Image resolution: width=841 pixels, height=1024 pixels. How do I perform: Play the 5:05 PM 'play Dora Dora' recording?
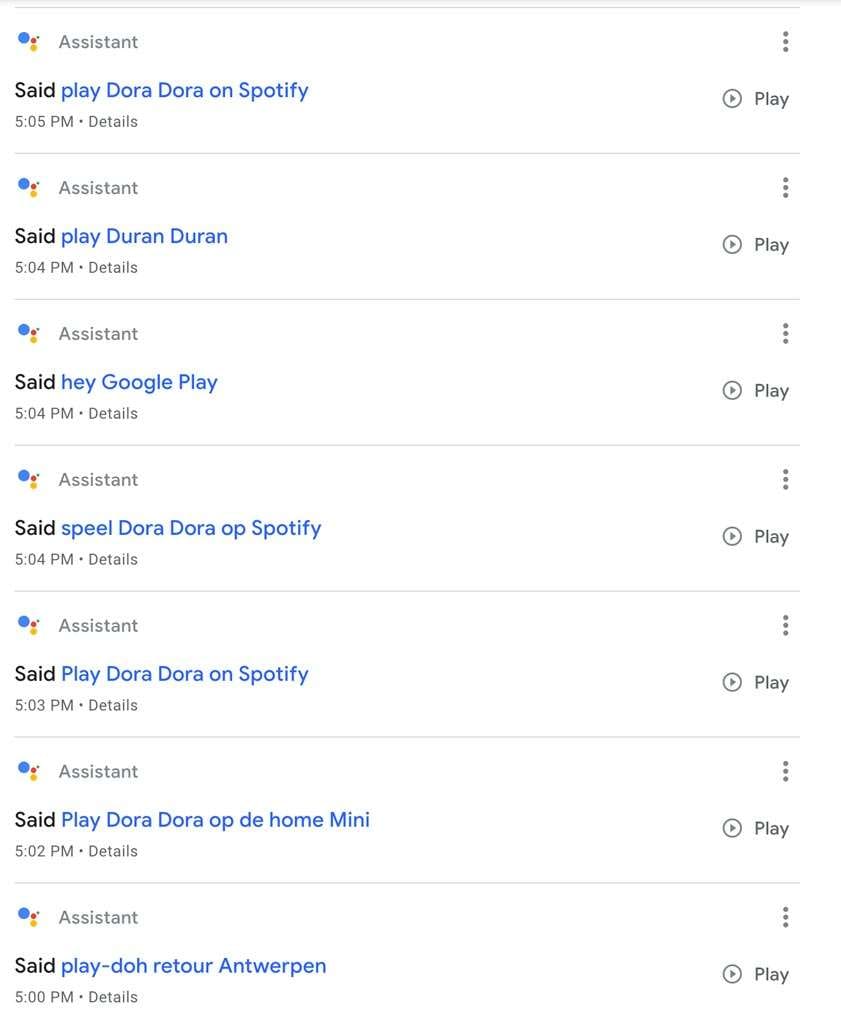coord(756,99)
